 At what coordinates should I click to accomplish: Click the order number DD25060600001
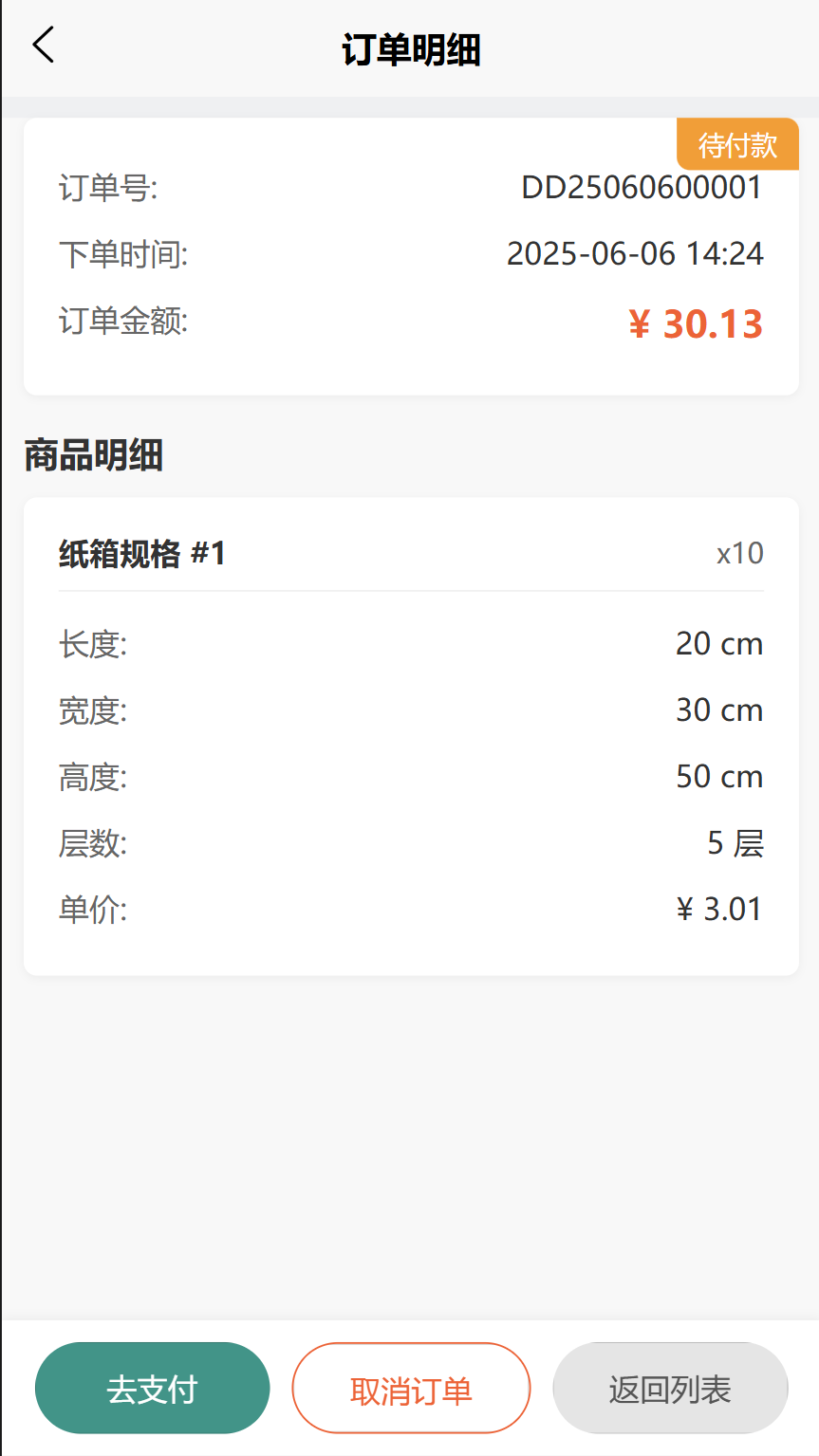[x=642, y=187]
